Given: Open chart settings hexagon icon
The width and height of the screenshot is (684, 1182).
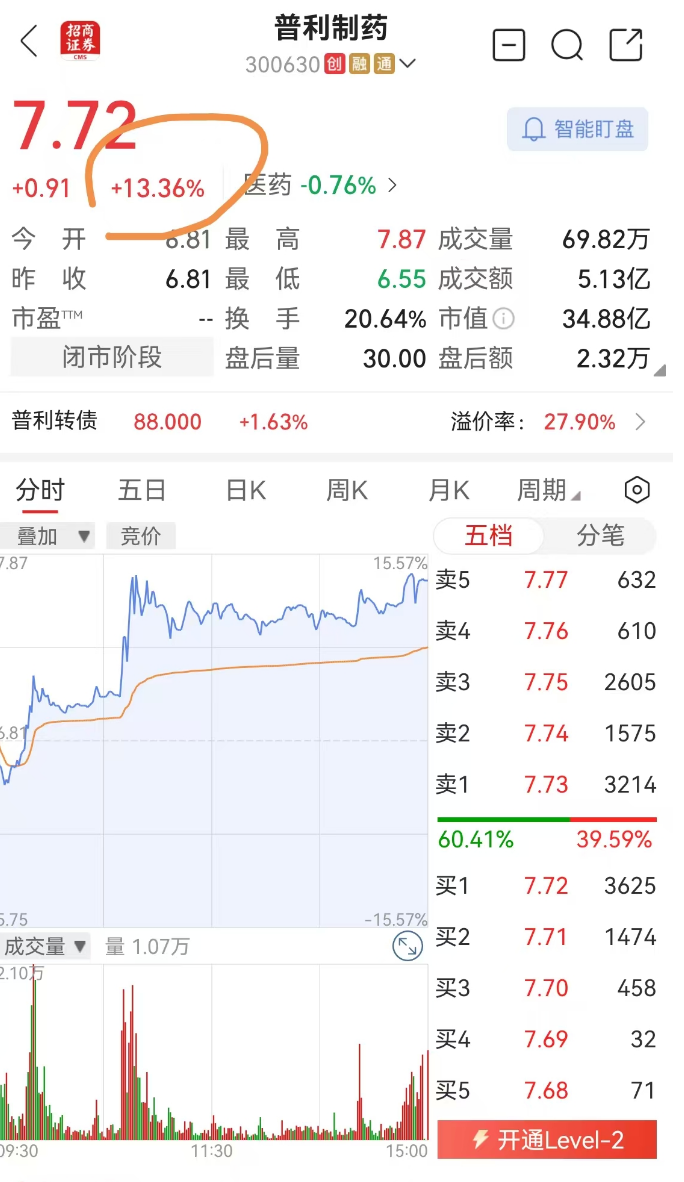Looking at the screenshot, I should (637, 490).
